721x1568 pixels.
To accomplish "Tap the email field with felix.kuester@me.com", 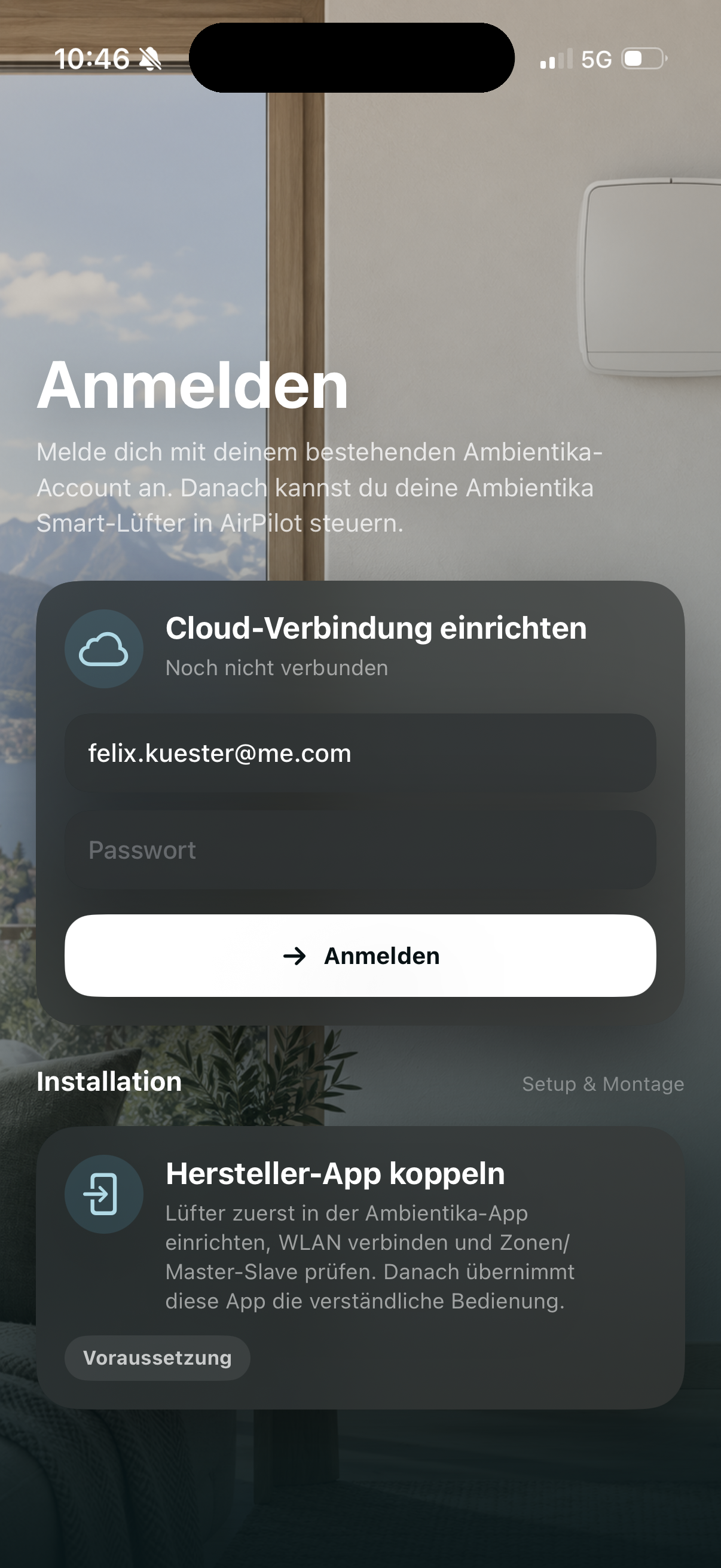I will coord(360,753).
